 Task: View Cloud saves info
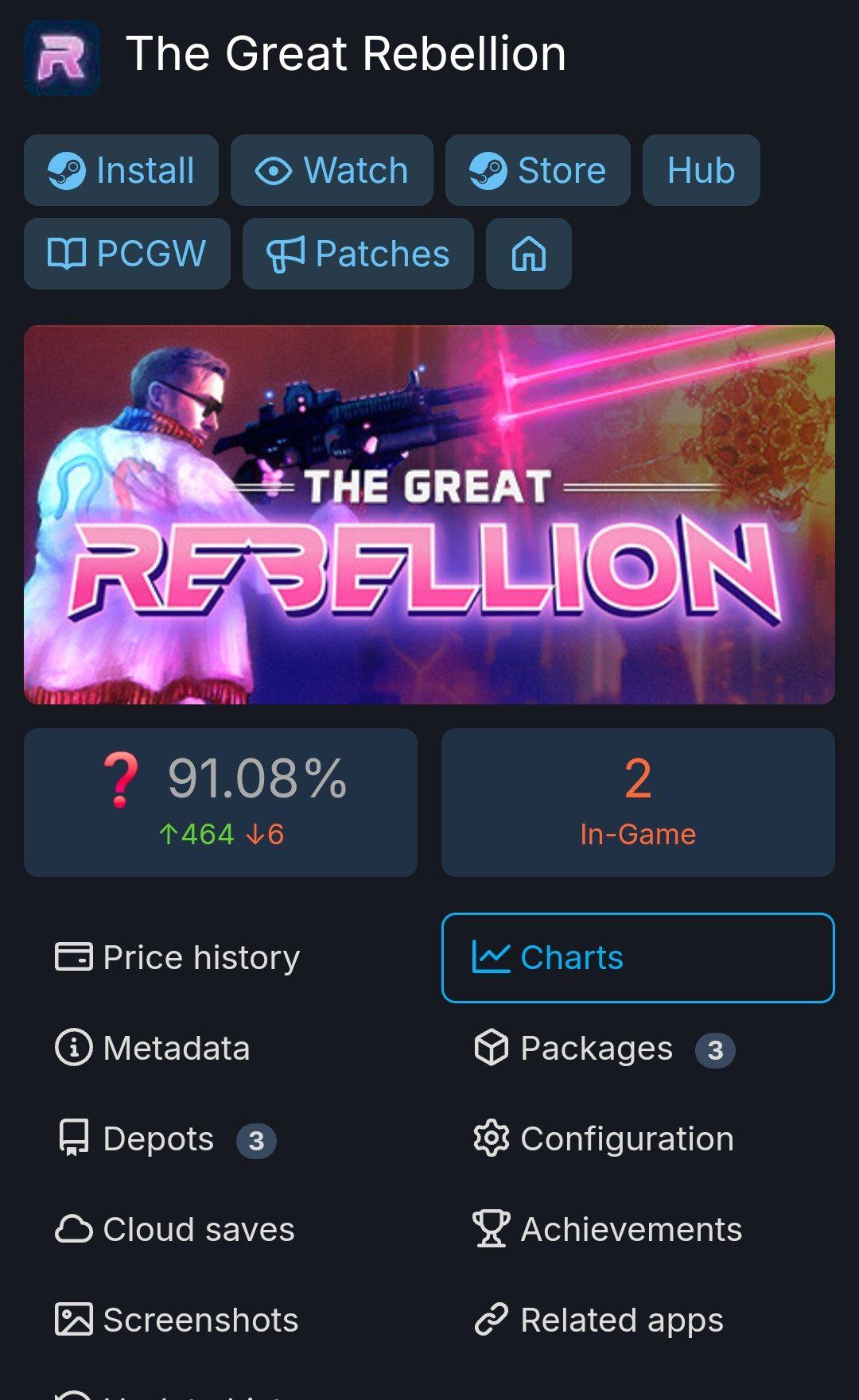220,1229
